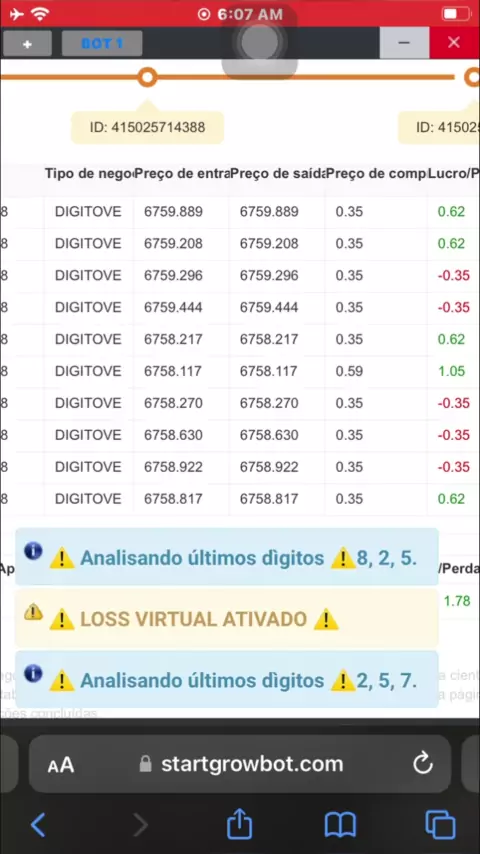Image resolution: width=480 pixels, height=854 pixels.
Task: Add a new bot with the plus button
Action: click(x=27, y=44)
